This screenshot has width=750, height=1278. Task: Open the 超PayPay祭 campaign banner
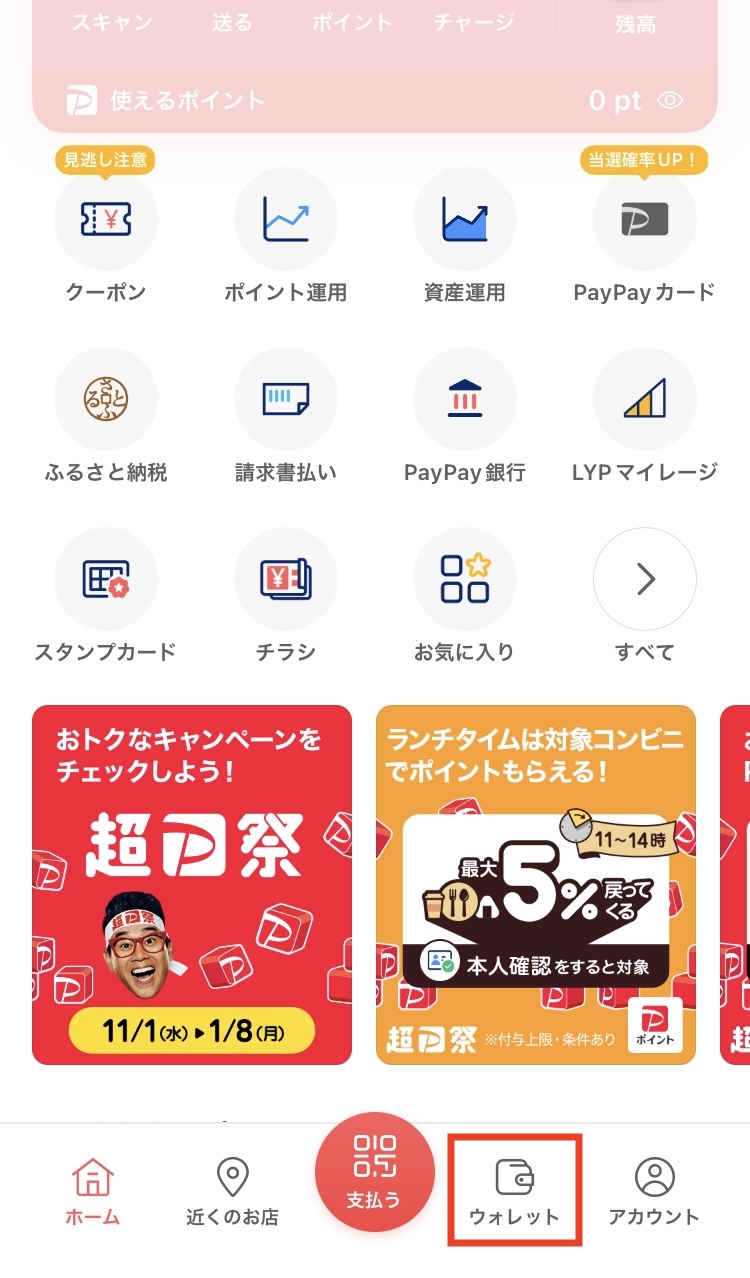coord(192,885)
